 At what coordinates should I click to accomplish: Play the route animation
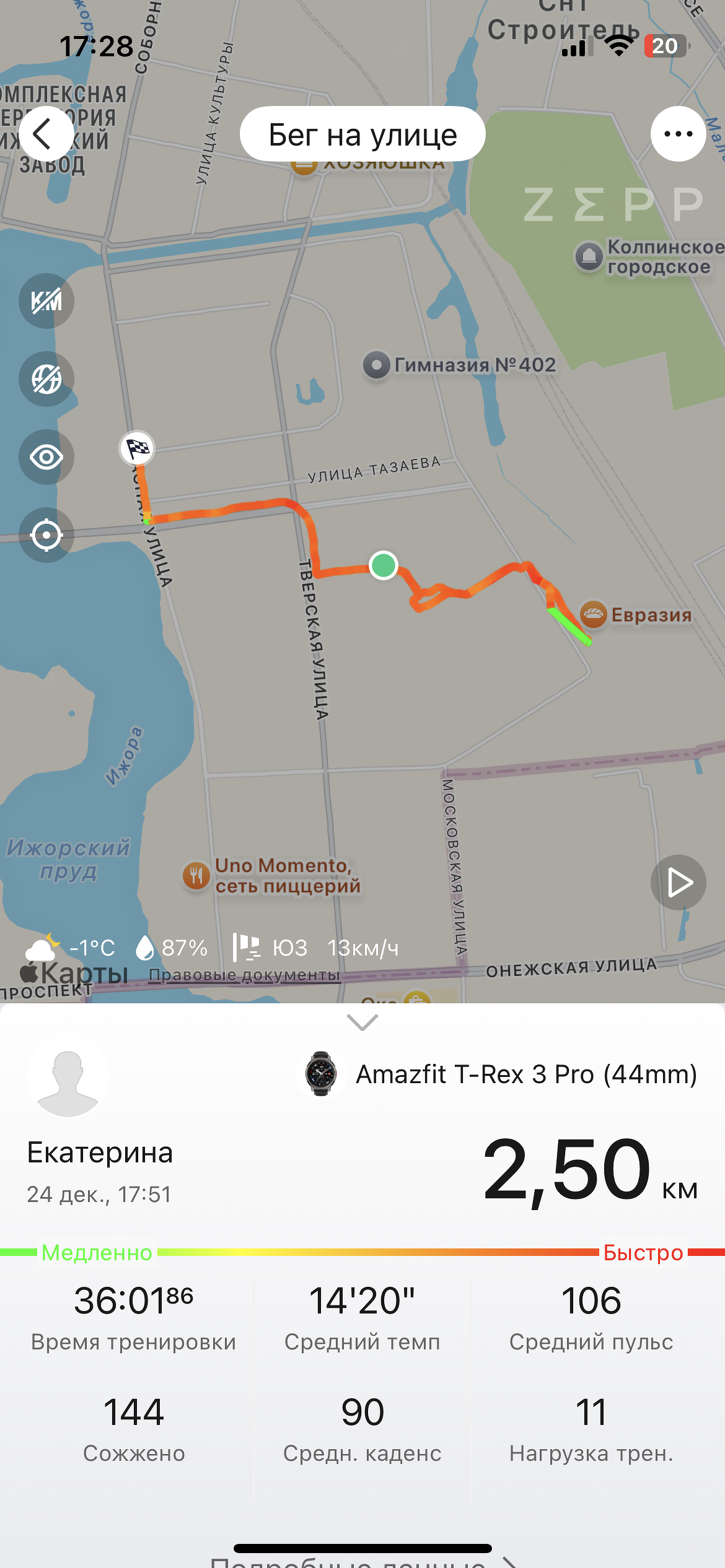(x=678, y=882)
